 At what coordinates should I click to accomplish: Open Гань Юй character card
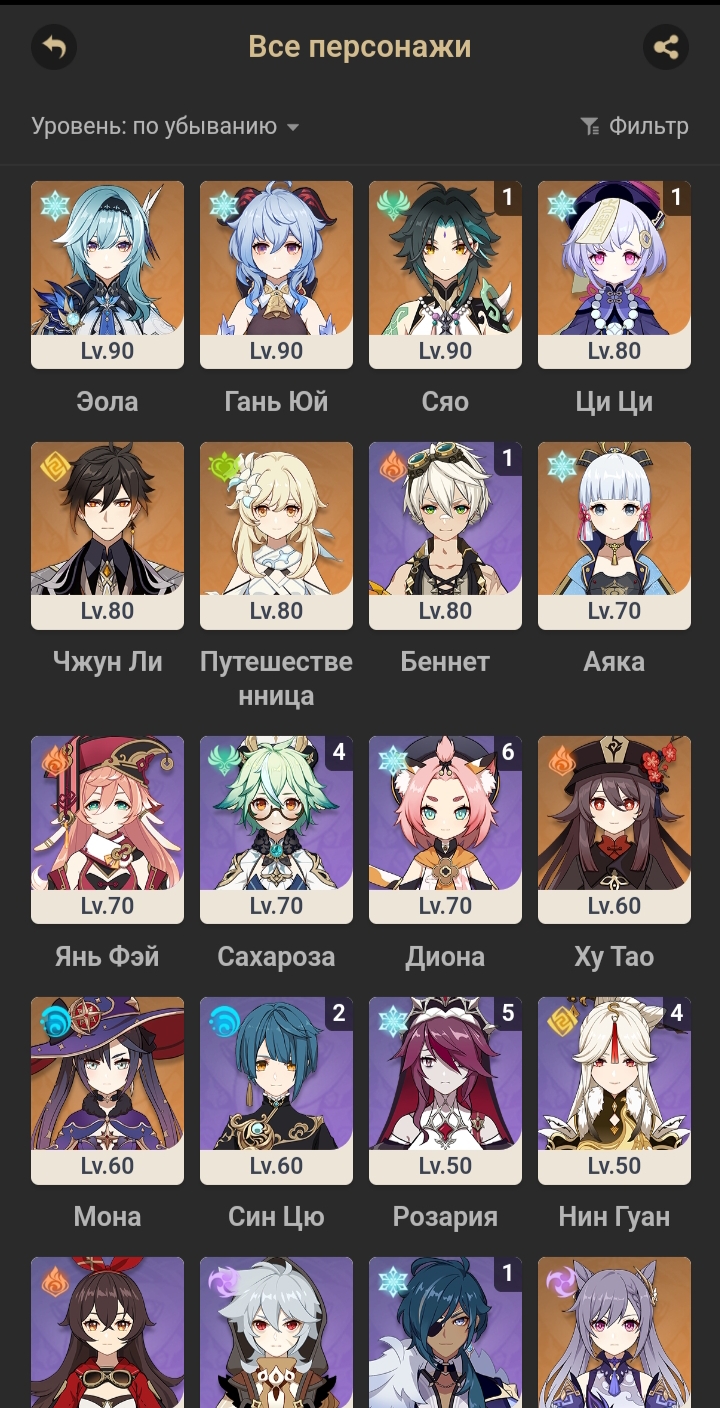click(276, 275)
